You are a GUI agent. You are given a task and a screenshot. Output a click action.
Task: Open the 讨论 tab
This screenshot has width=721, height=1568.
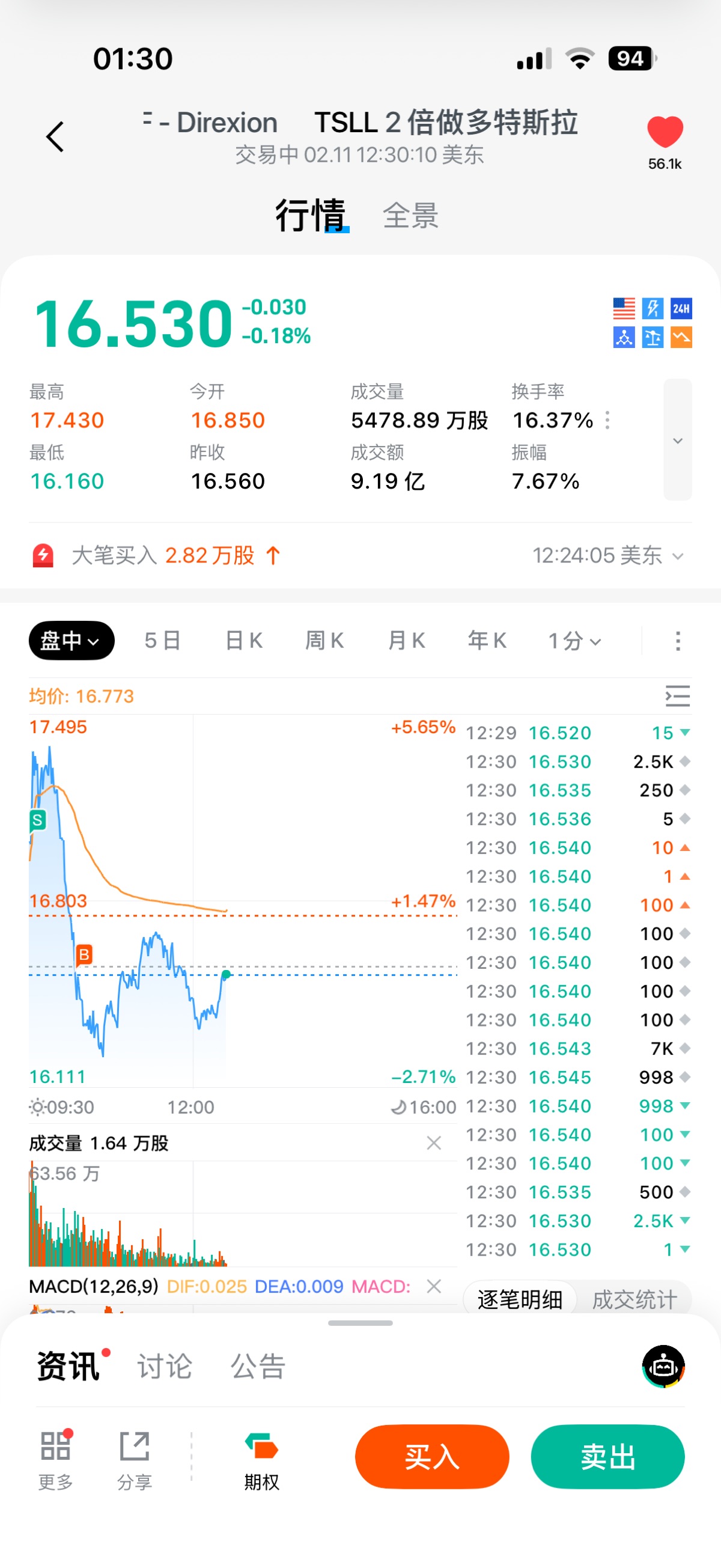165,1366
